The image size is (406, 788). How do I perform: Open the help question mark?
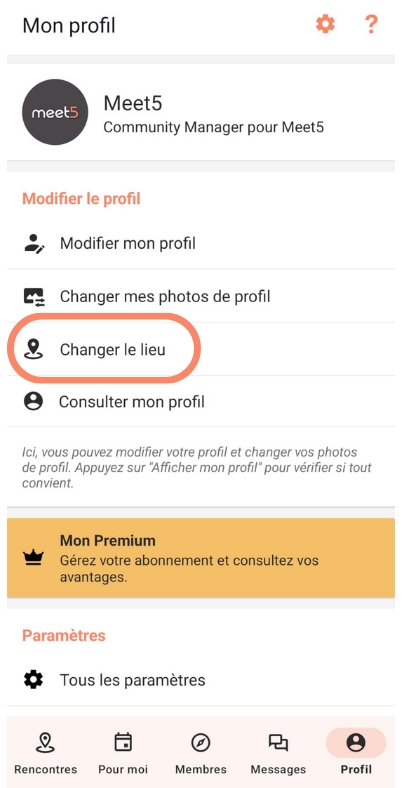tap(370, 24)
